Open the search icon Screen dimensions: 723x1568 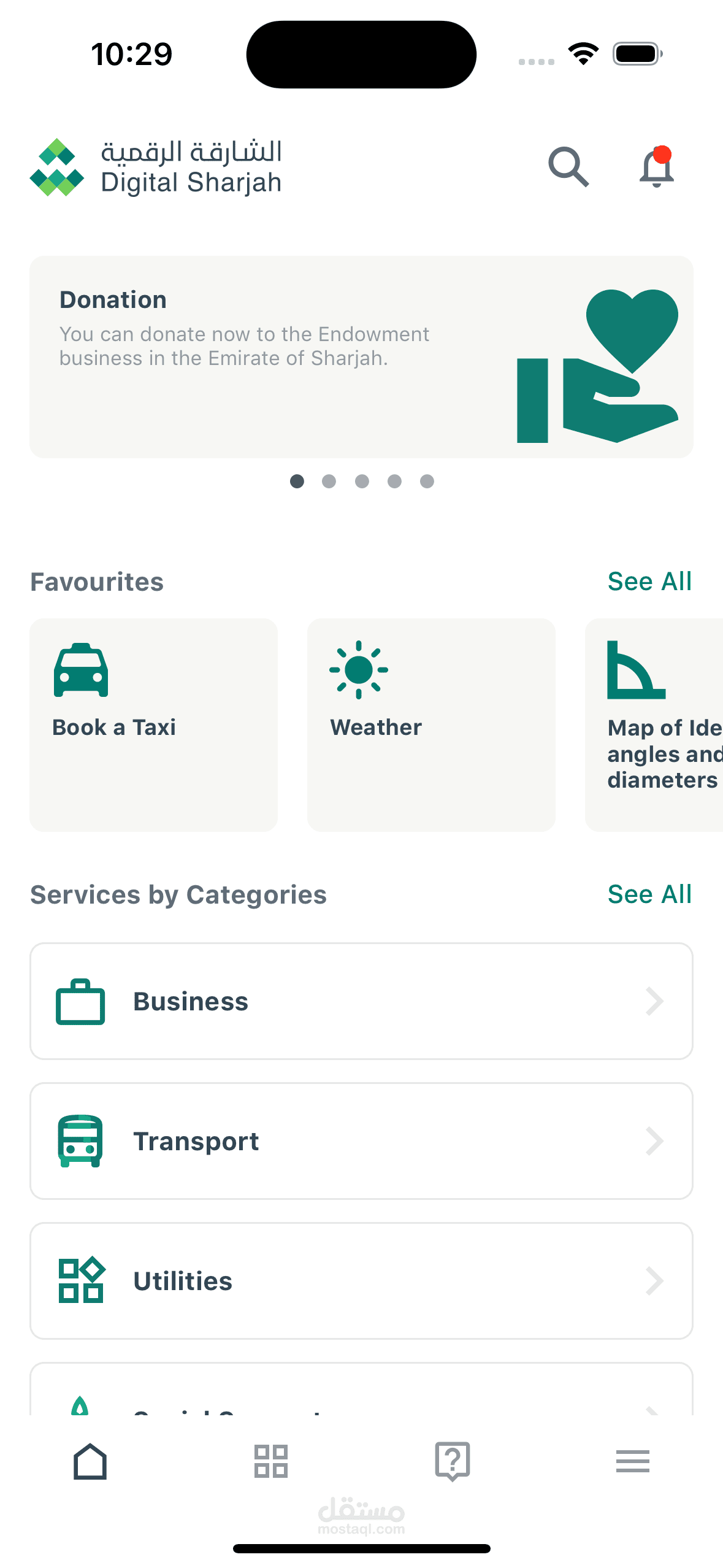[568, 167]
